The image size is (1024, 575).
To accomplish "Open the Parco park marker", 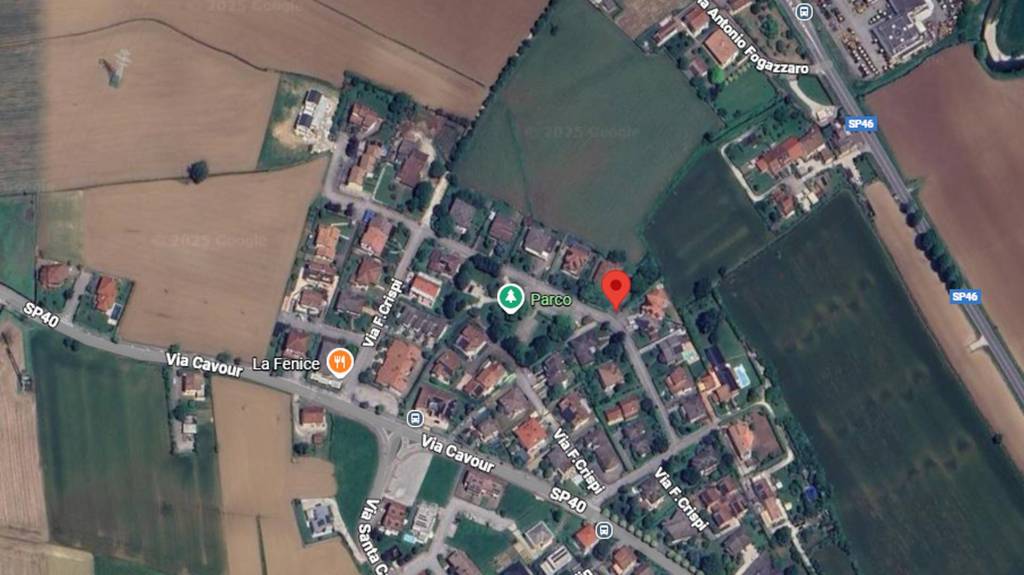I will (x=511, y=298).
